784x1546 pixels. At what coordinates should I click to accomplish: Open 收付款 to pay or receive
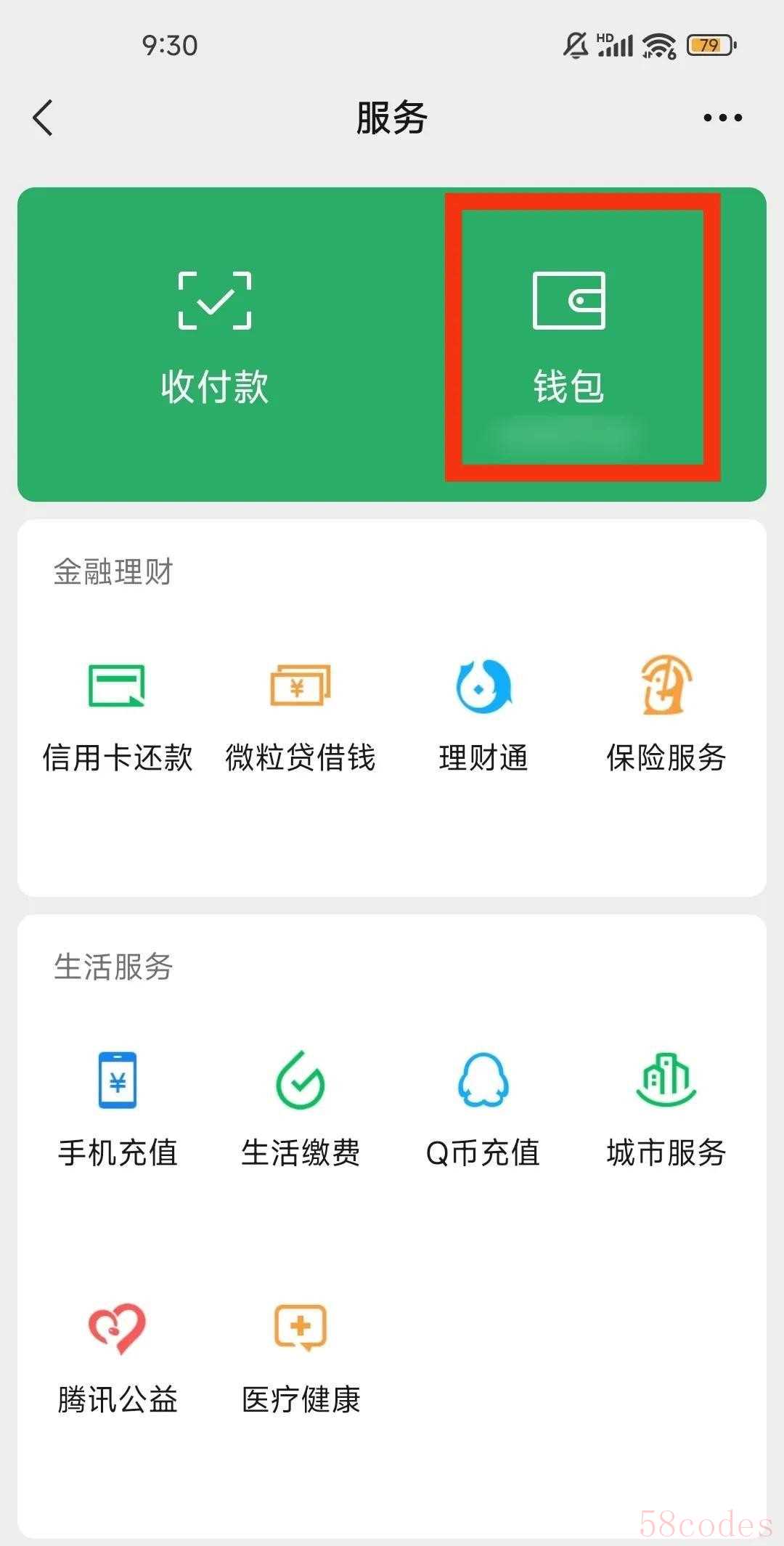[215, 338]
